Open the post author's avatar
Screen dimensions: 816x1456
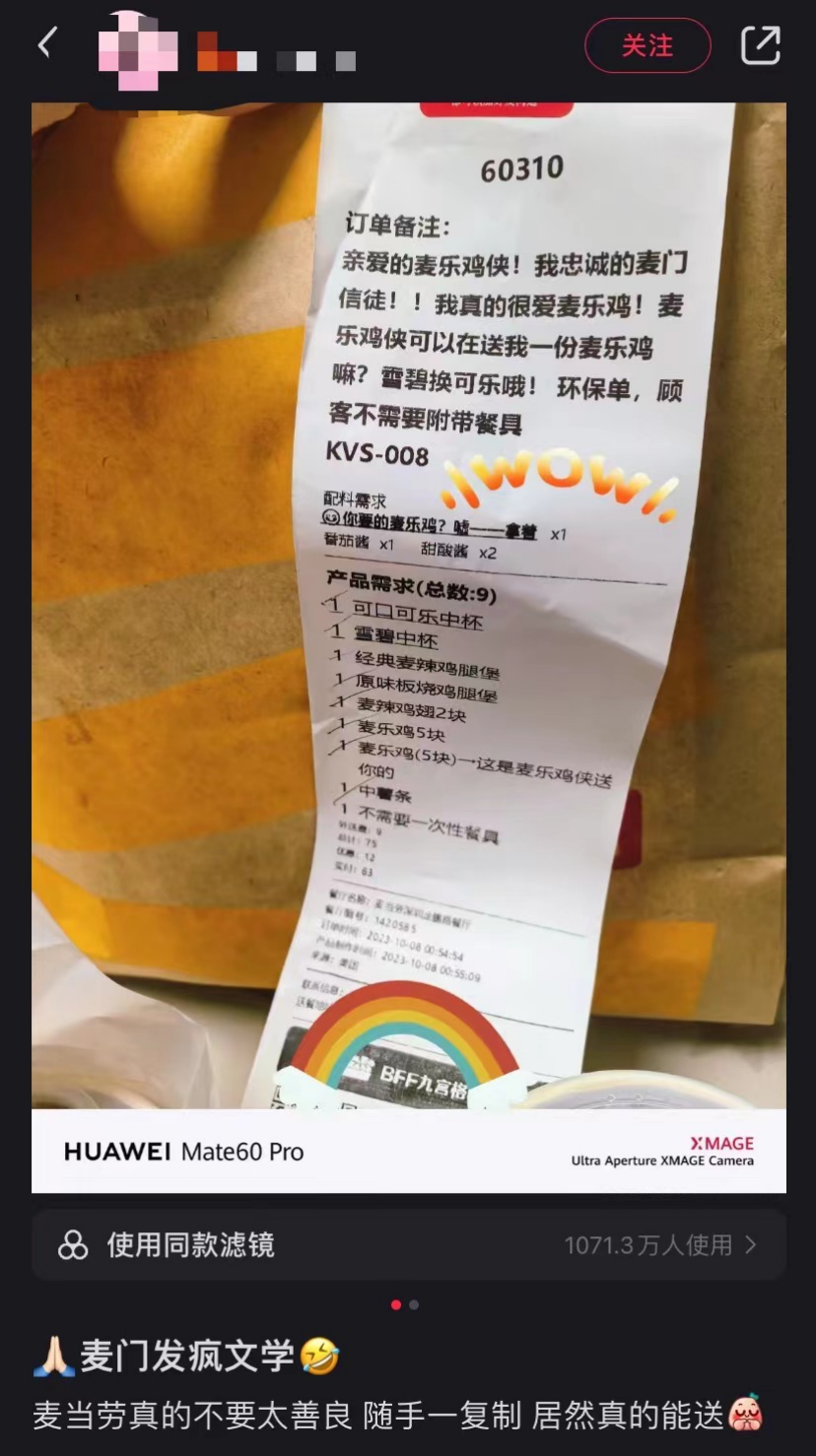click(138, 47)
